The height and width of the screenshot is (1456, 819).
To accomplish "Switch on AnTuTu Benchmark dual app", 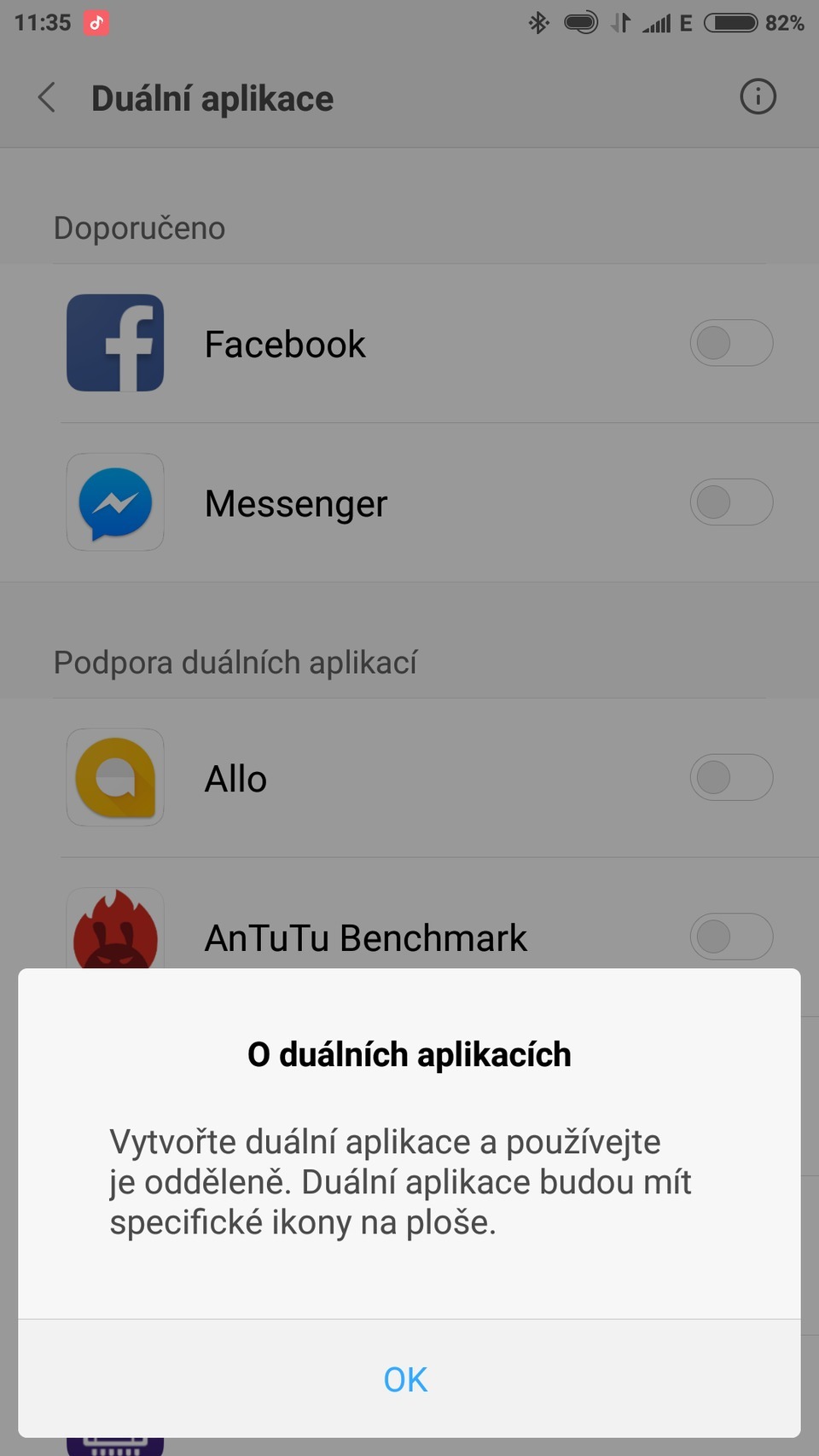I will 731,937.
